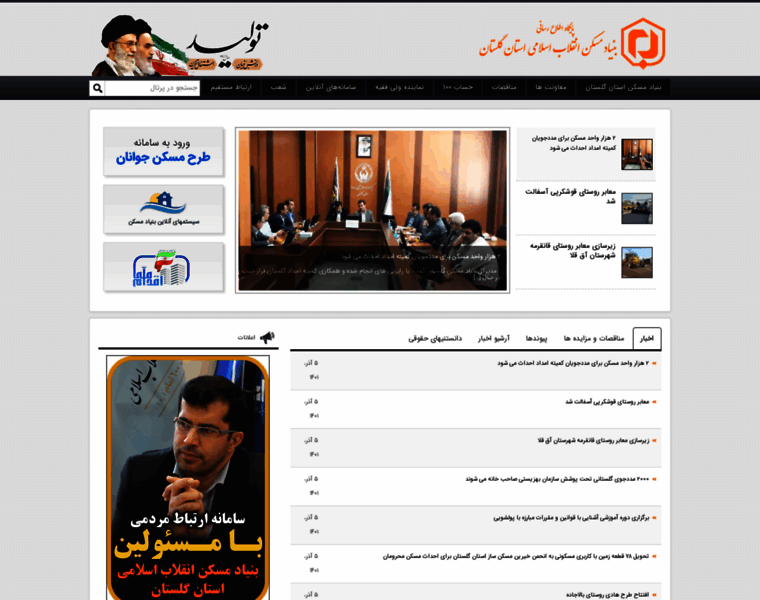The height and width of the screenshot is (600, 760).
Task: Focus the جستجو در پرتال search field
Action: click(x=152, y=88)
